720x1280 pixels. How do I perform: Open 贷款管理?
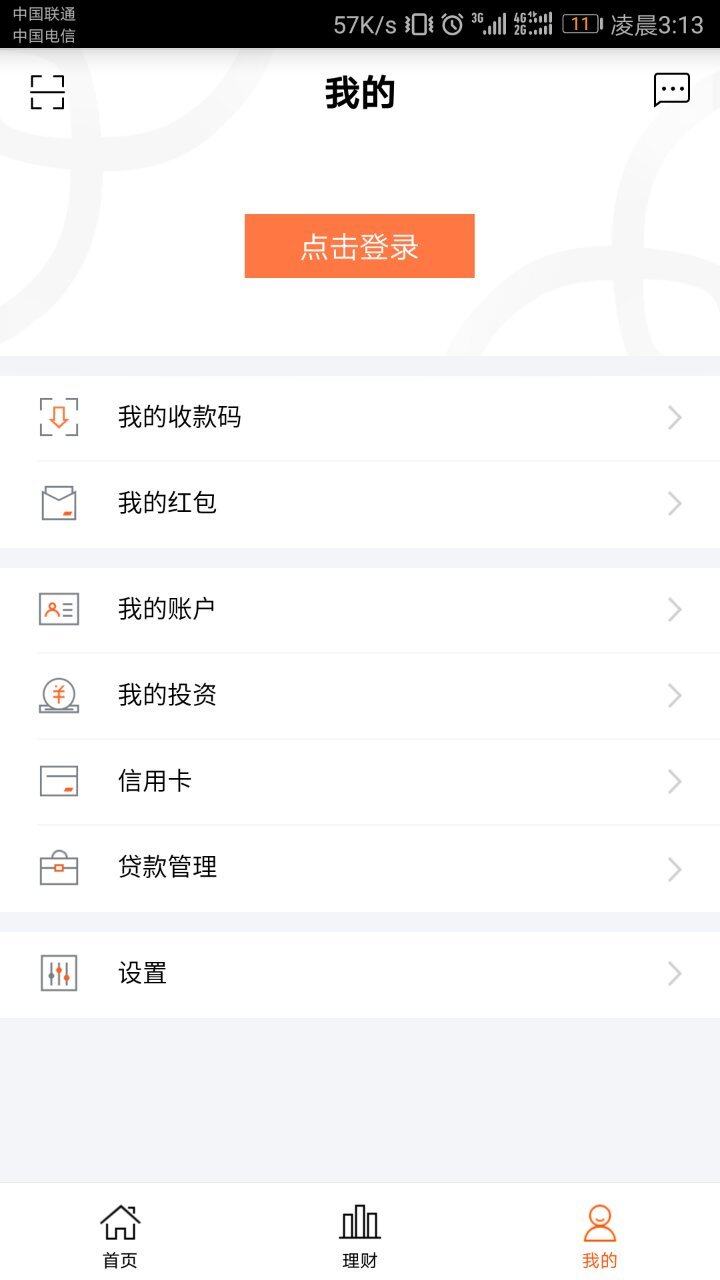(x=360, y=868)
